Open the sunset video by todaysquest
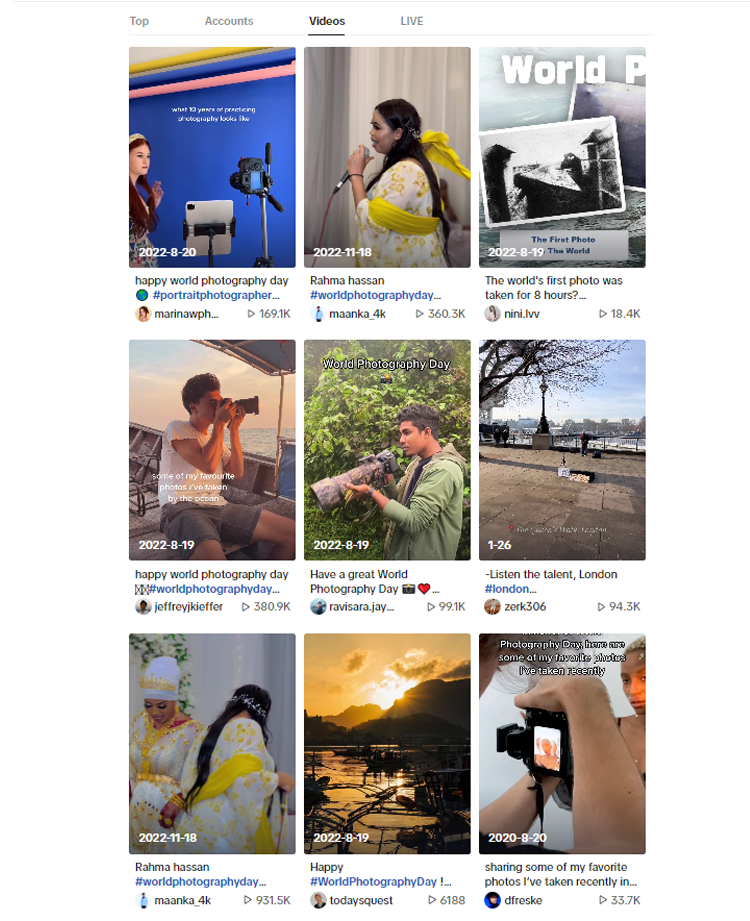This screenshot has height=921, width=750. pyautogui.click(x=387, y=743)
